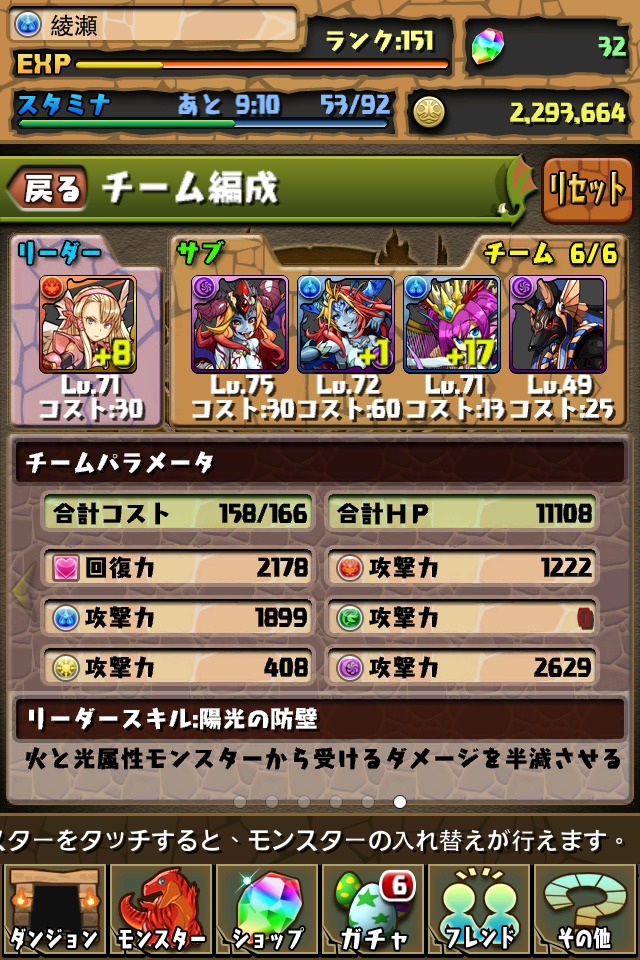The width and height of the screenshot is (640, 960).
Task: Switch to the モンスター monster tab
Action: [160, 908]
